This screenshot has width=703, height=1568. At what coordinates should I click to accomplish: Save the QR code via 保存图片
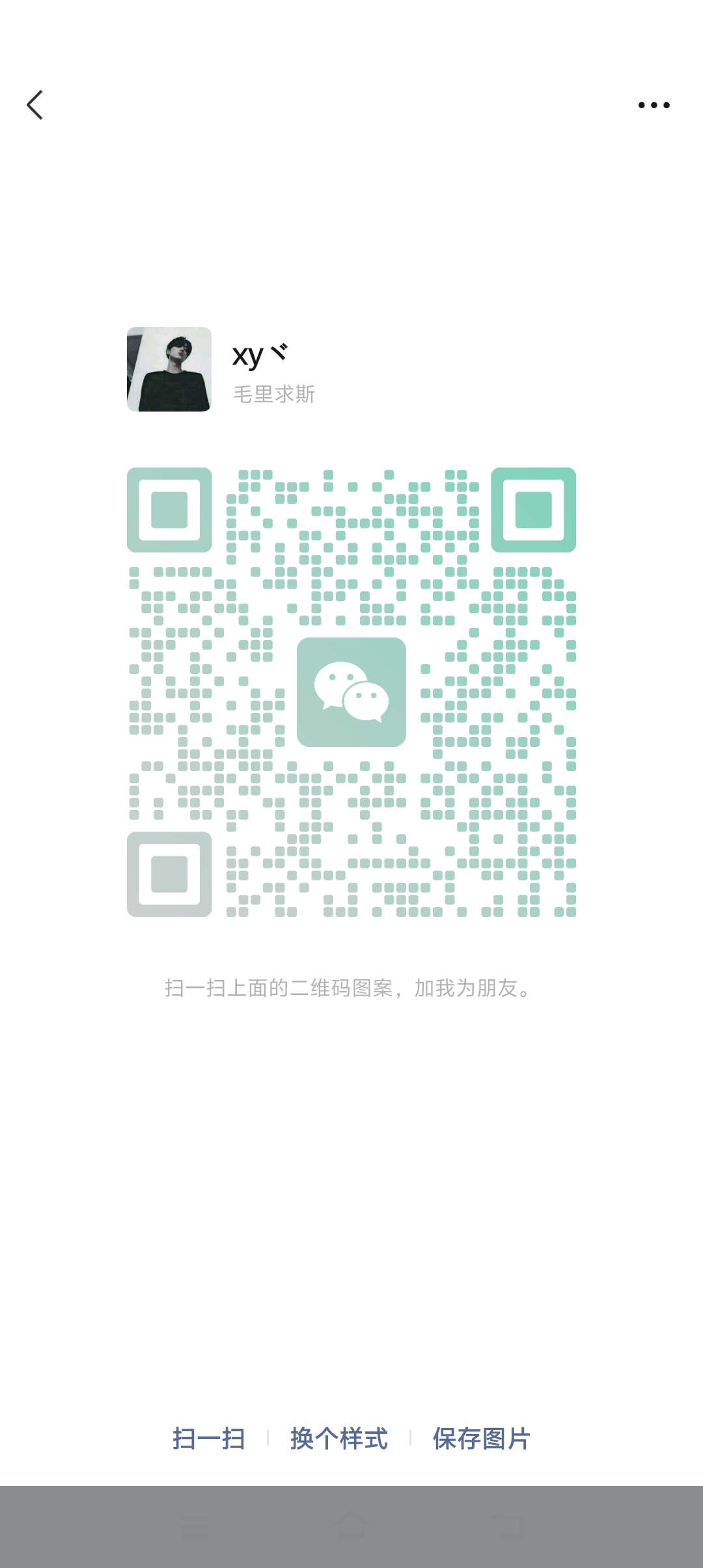coord(482,1438)
